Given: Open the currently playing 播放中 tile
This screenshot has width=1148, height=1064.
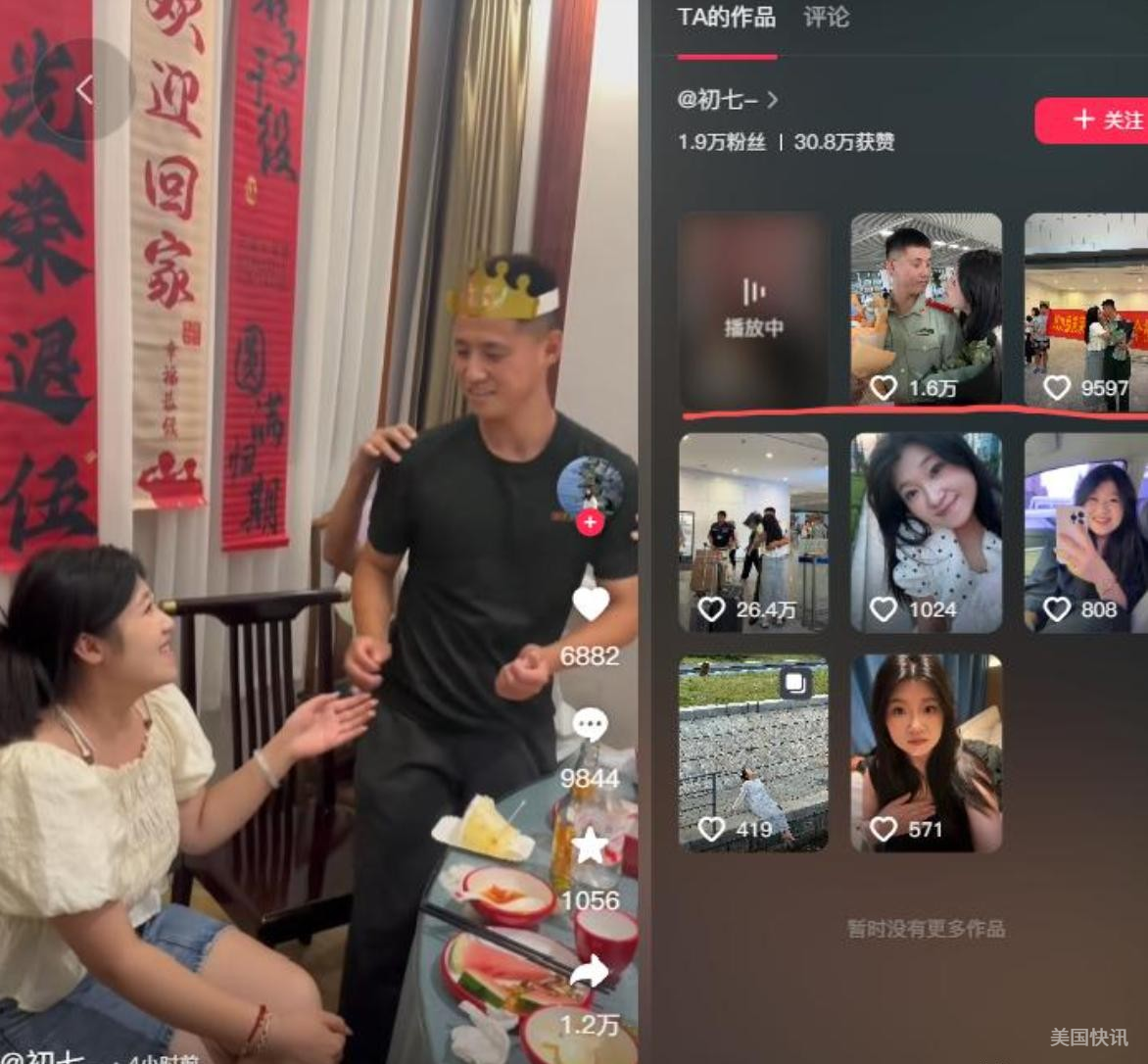Looking at the screenshot, I should coord(753,310).
